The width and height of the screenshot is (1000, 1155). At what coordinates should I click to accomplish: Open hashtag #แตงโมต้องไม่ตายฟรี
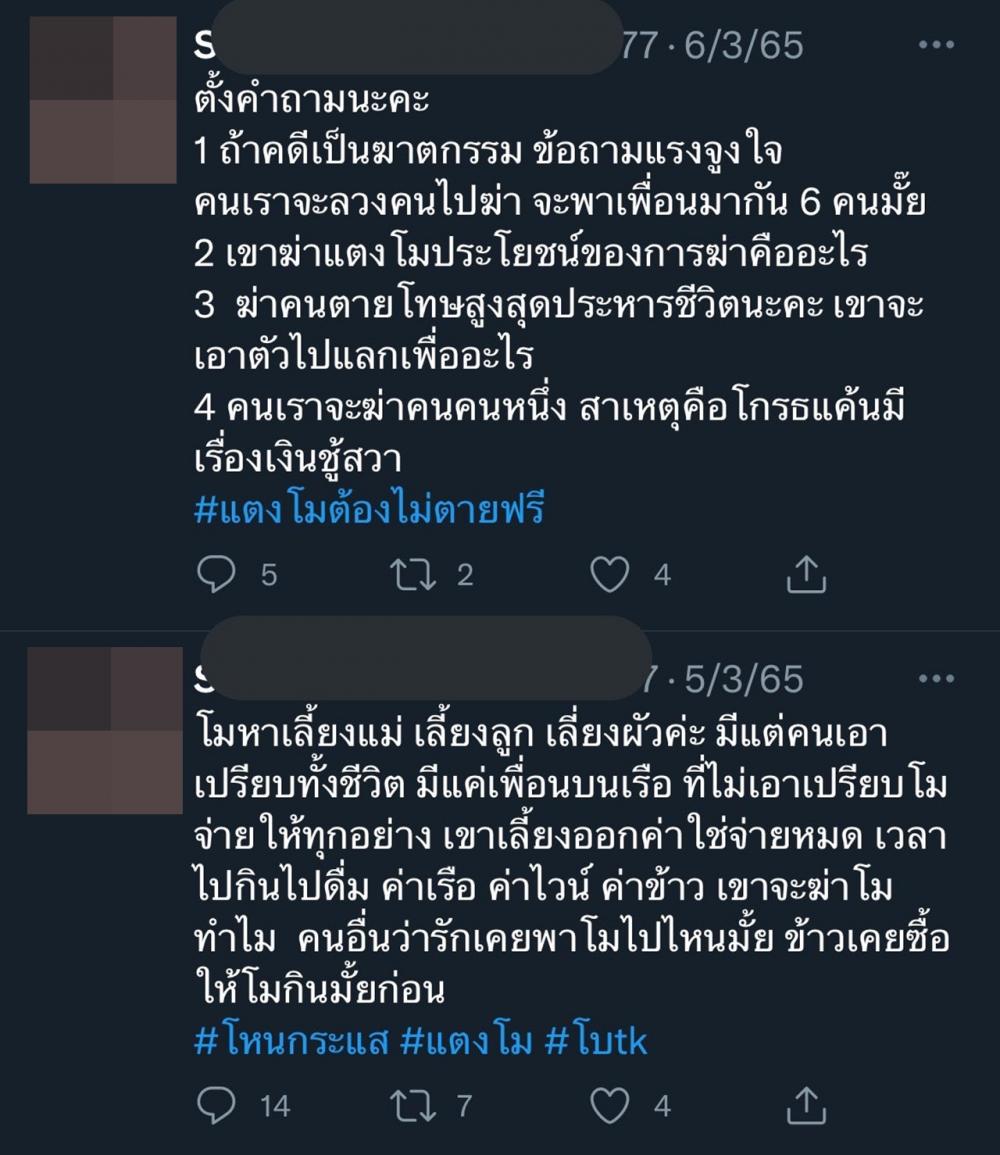(x=368, y=511)
